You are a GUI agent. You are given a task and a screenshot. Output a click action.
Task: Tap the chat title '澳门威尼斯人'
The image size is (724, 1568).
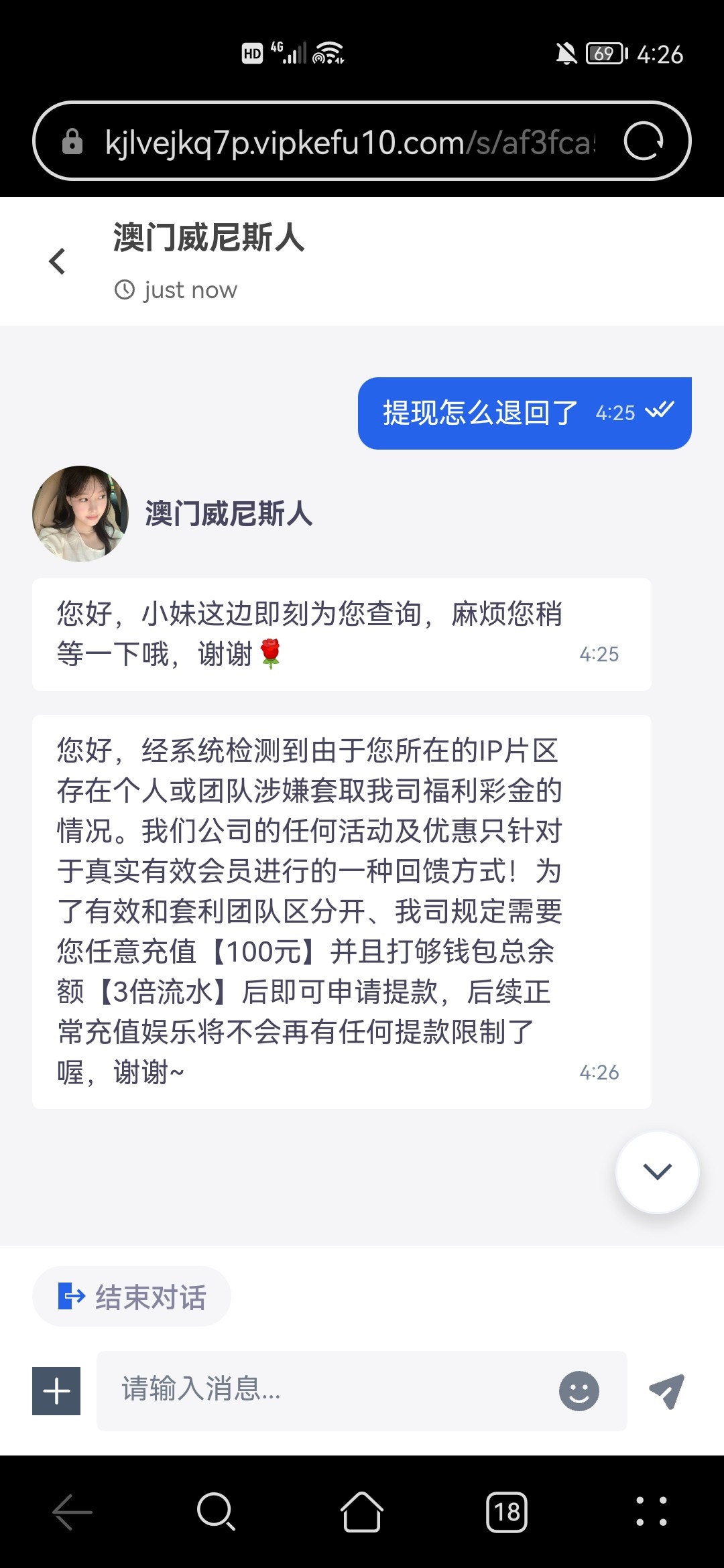(208, 239)
